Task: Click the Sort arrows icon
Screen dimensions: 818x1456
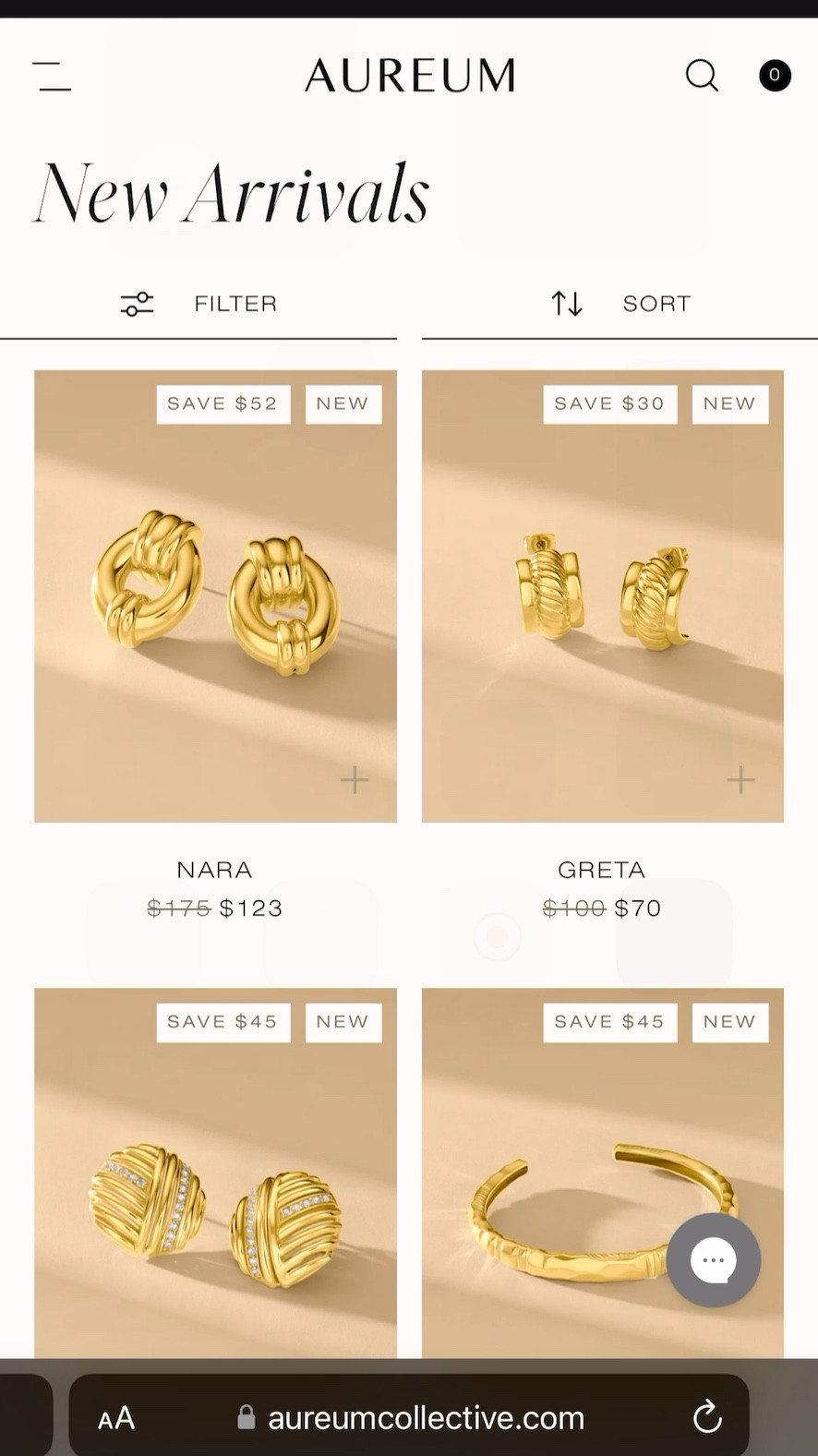Action: (x=566, y=303)
